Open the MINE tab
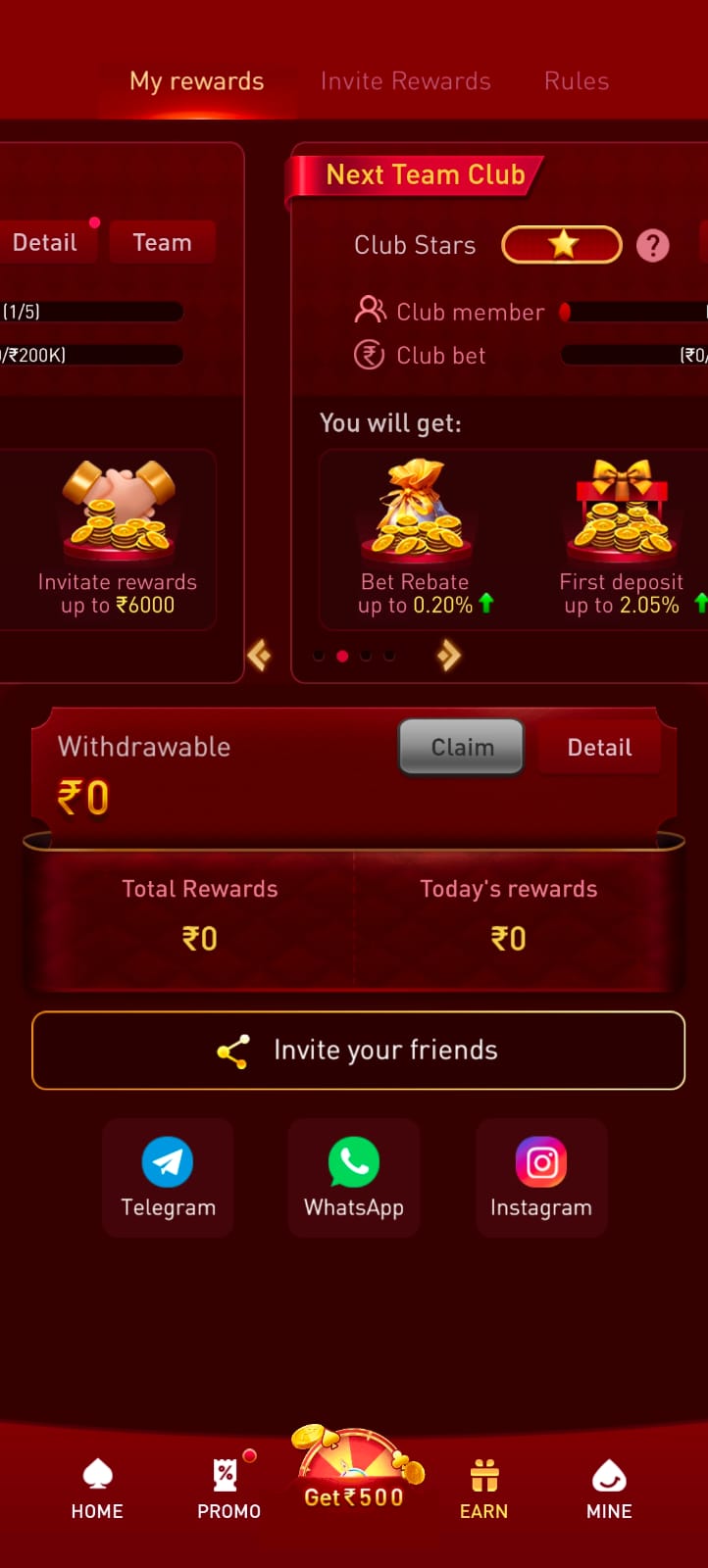Image resolution: width=708 pixels, height=1568 pixels. (609, 1490)
